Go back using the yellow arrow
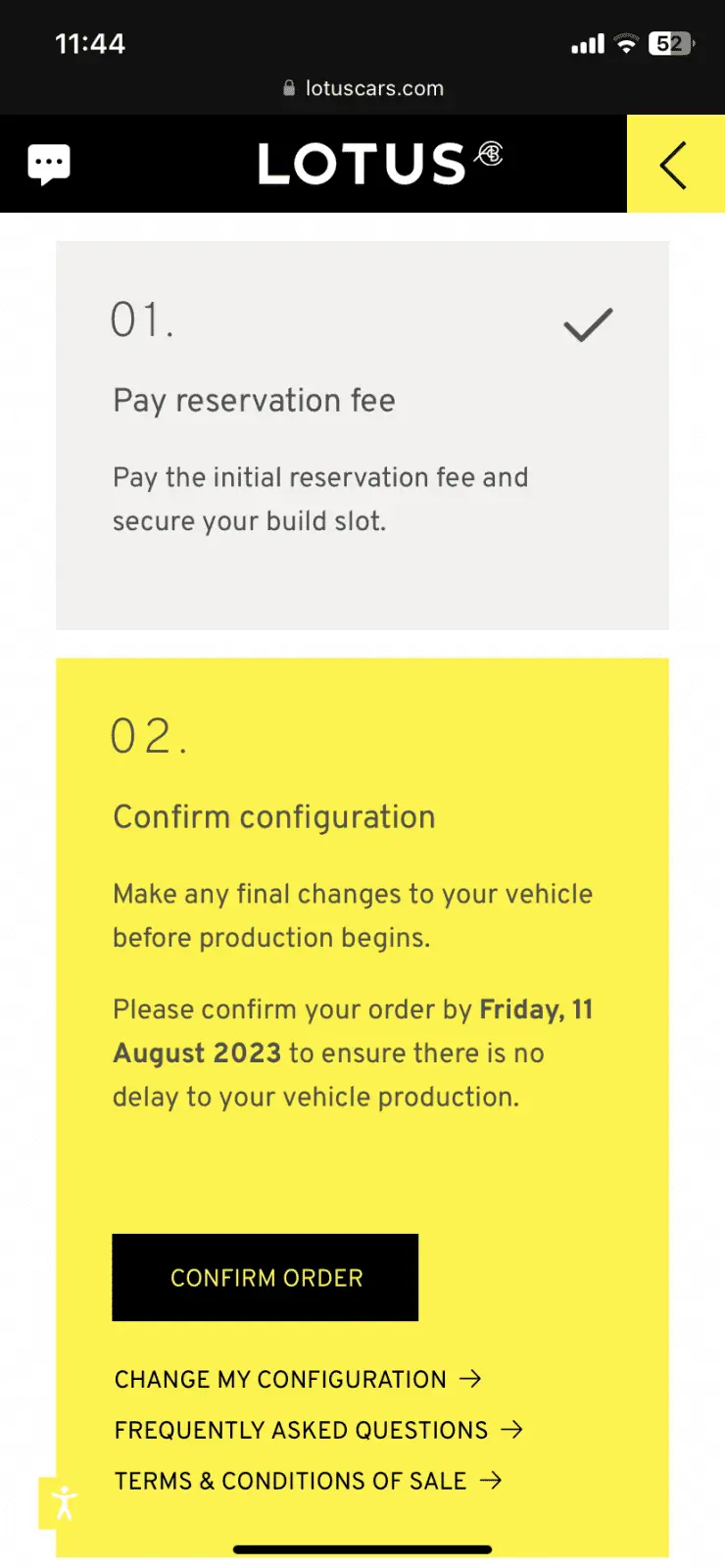This screenshot has height=1568, width=725. pyautogui.click(x=675, y=165)
